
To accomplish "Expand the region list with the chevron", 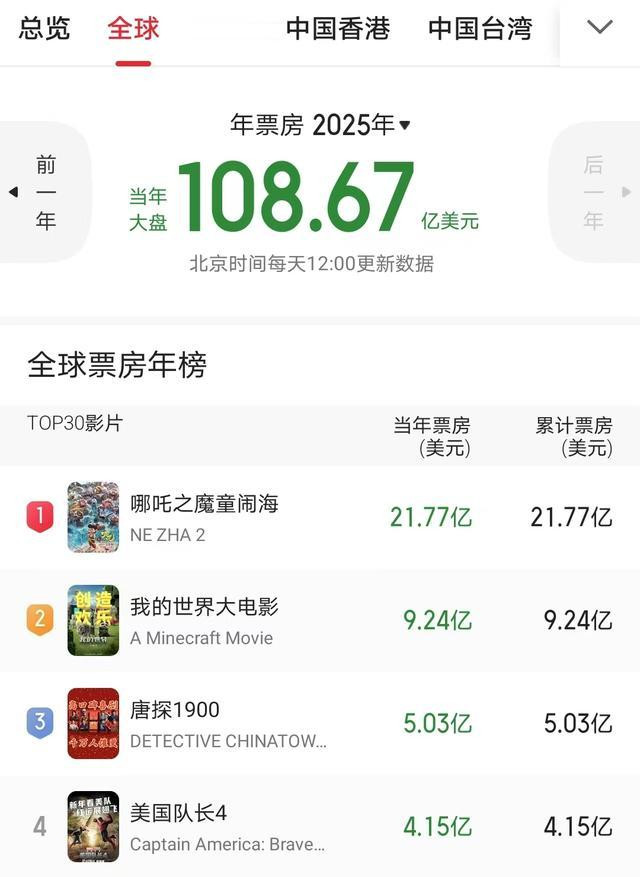I will [x=599, y=28].
